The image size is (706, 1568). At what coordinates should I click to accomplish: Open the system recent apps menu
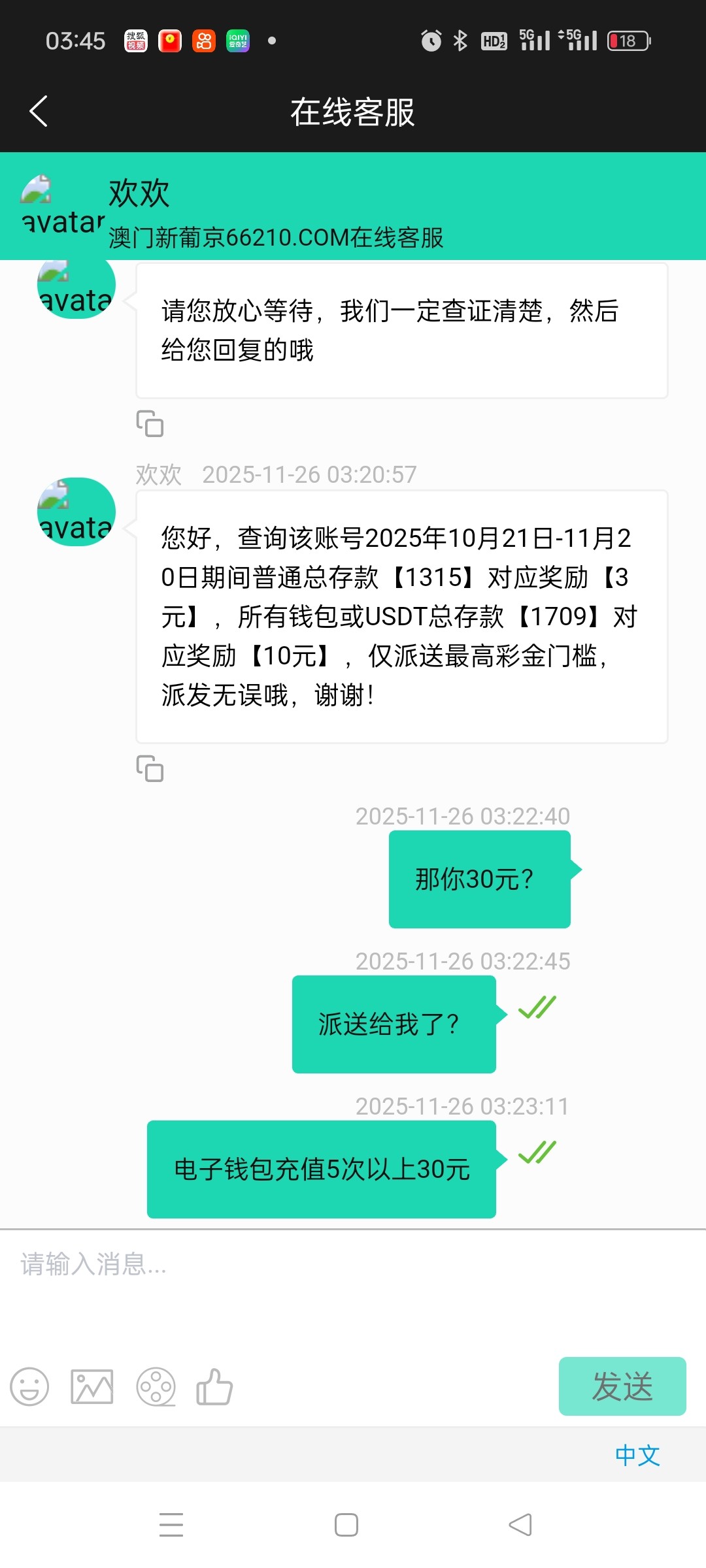tap(171, 1525)
